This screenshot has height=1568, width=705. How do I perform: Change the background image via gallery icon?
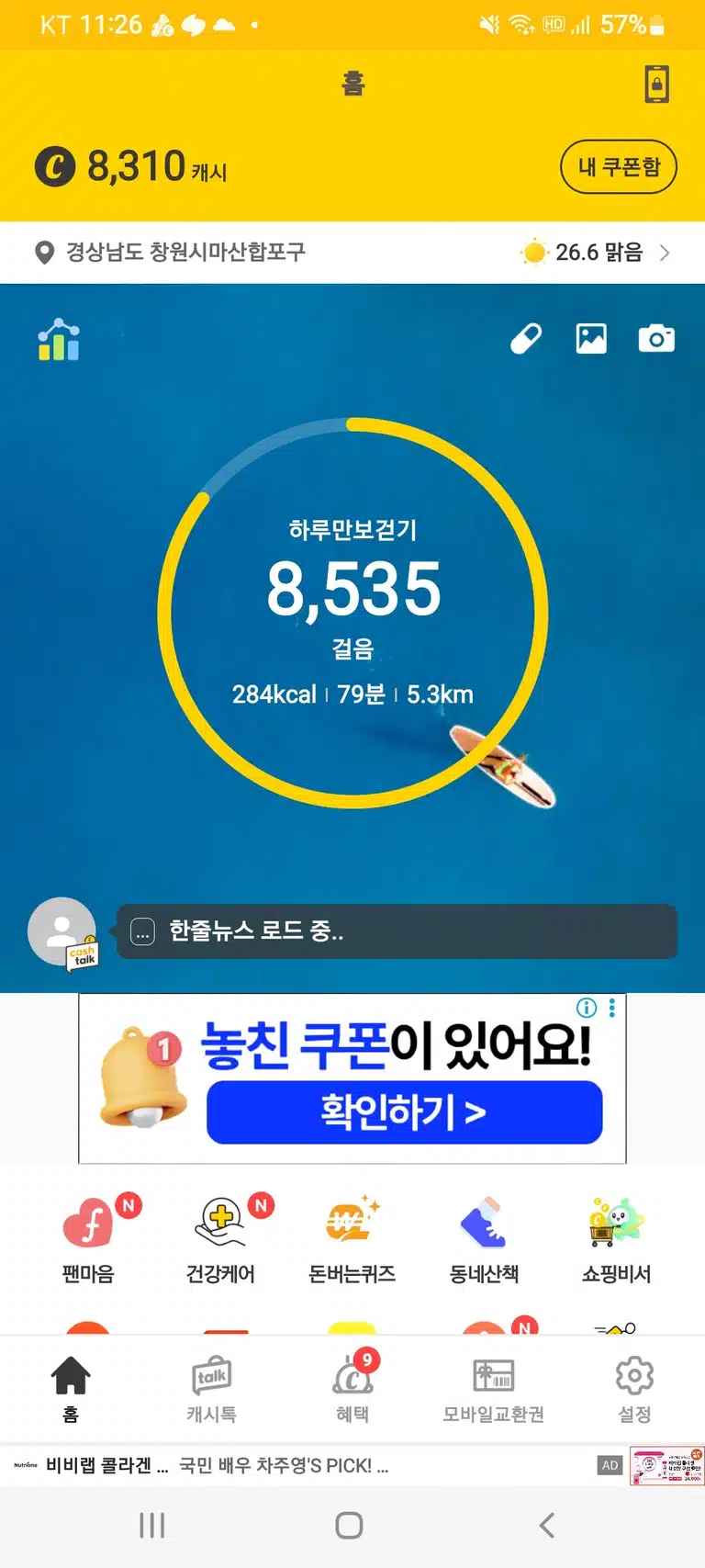click(x=591, y=339)
